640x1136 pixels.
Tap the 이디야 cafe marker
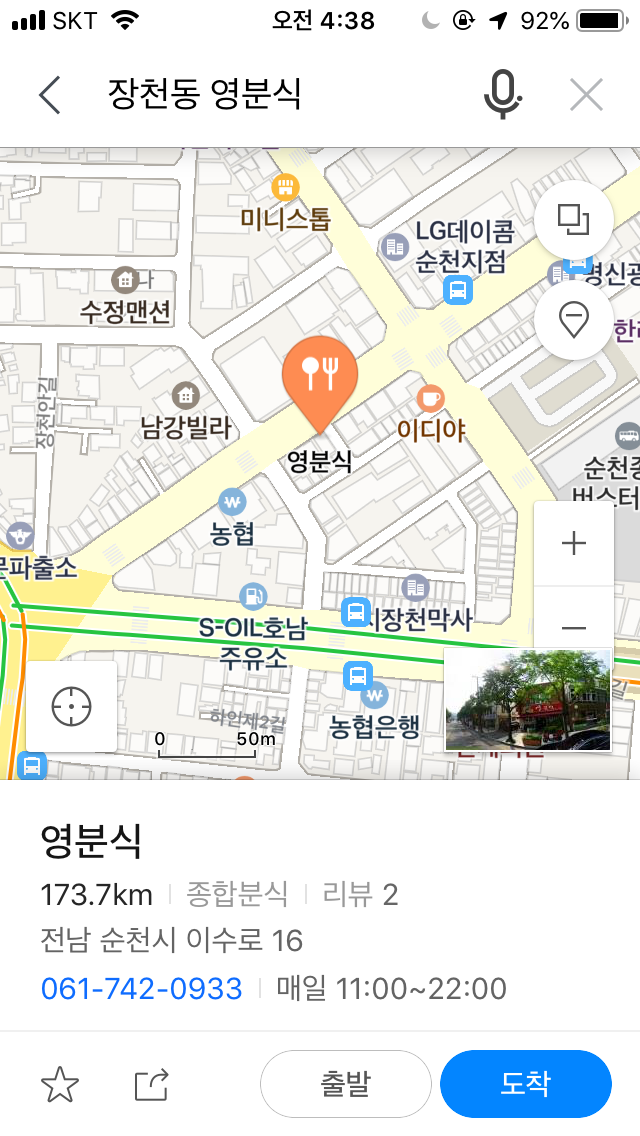click(x=431, y=399)
